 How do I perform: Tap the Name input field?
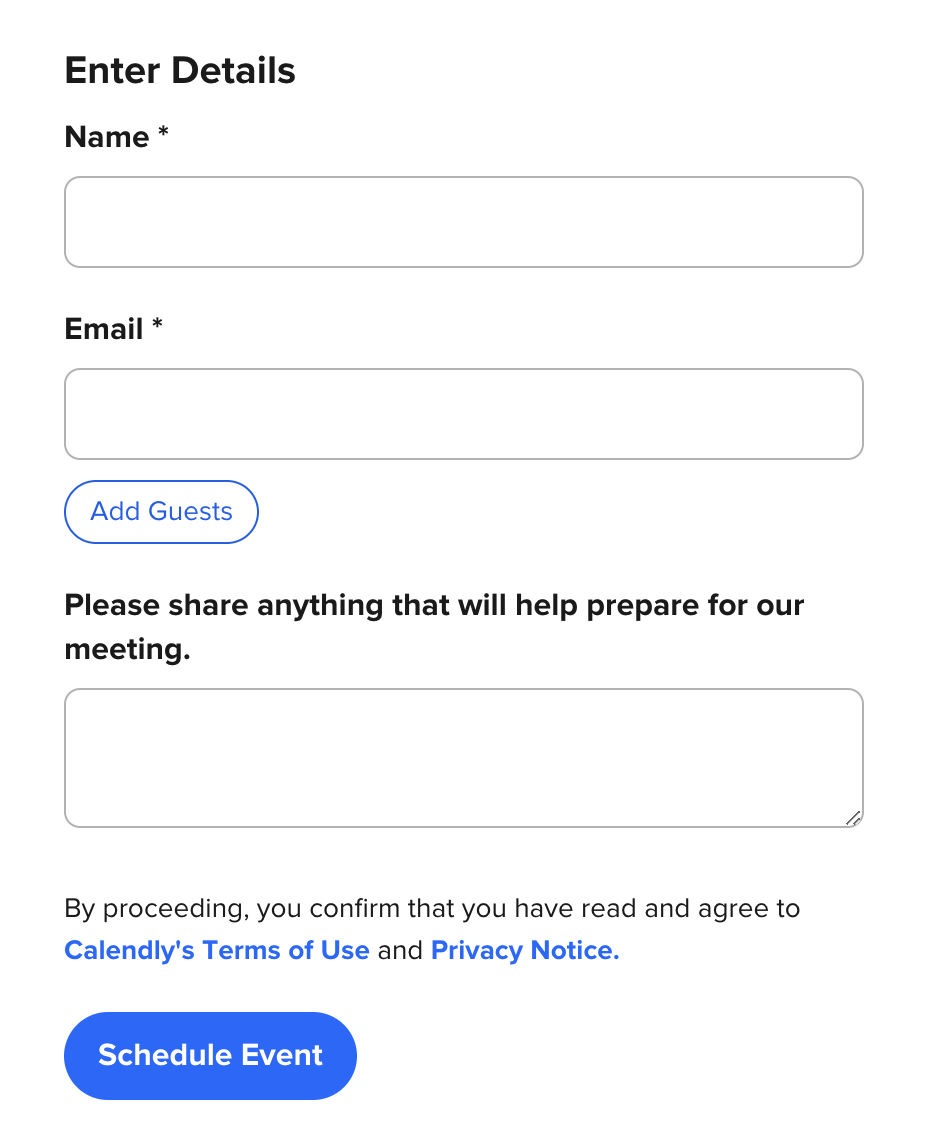[463, 222]
